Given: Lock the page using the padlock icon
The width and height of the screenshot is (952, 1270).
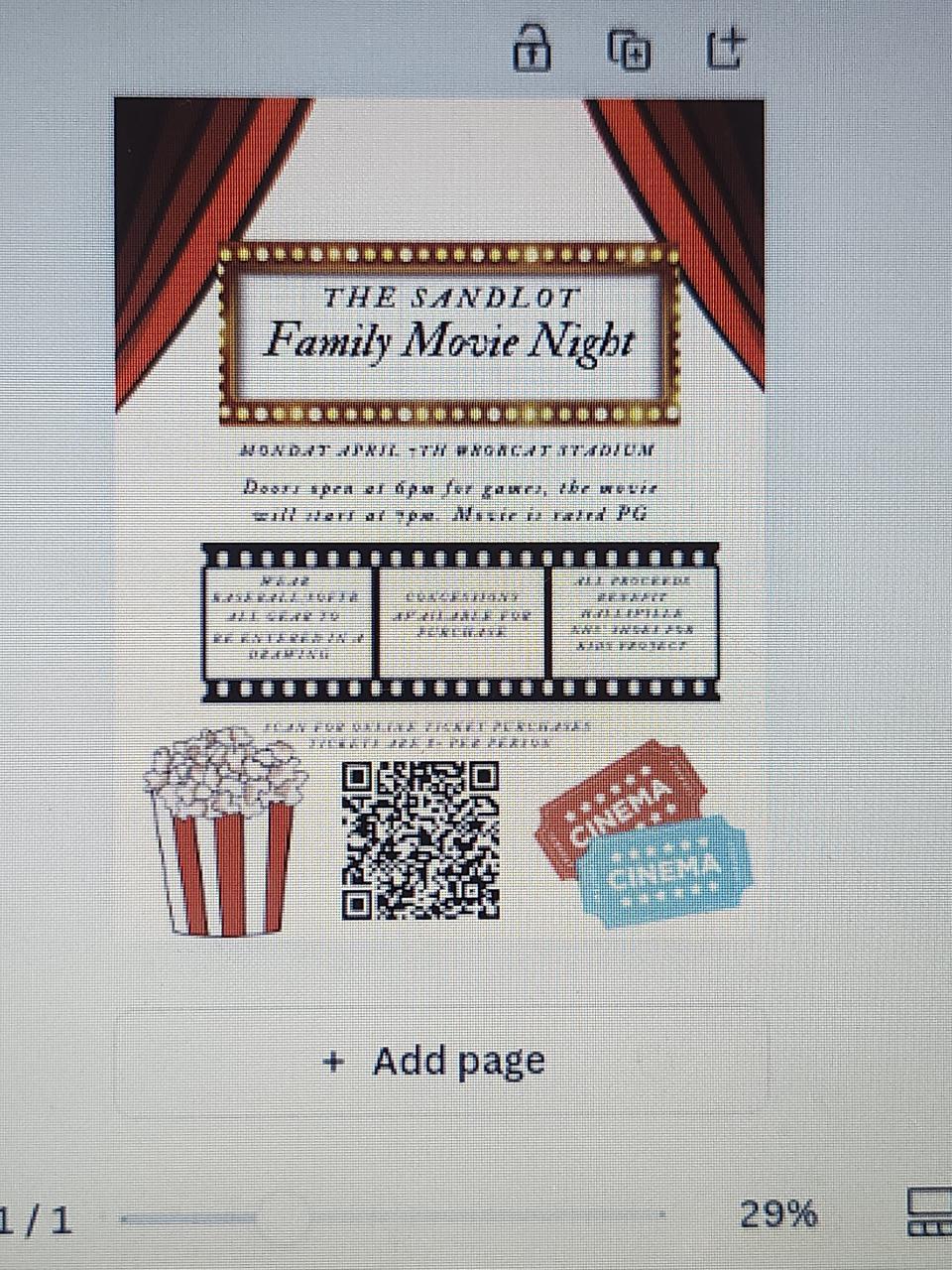Looking at the screenshot, I should click(x=533, y=49).
